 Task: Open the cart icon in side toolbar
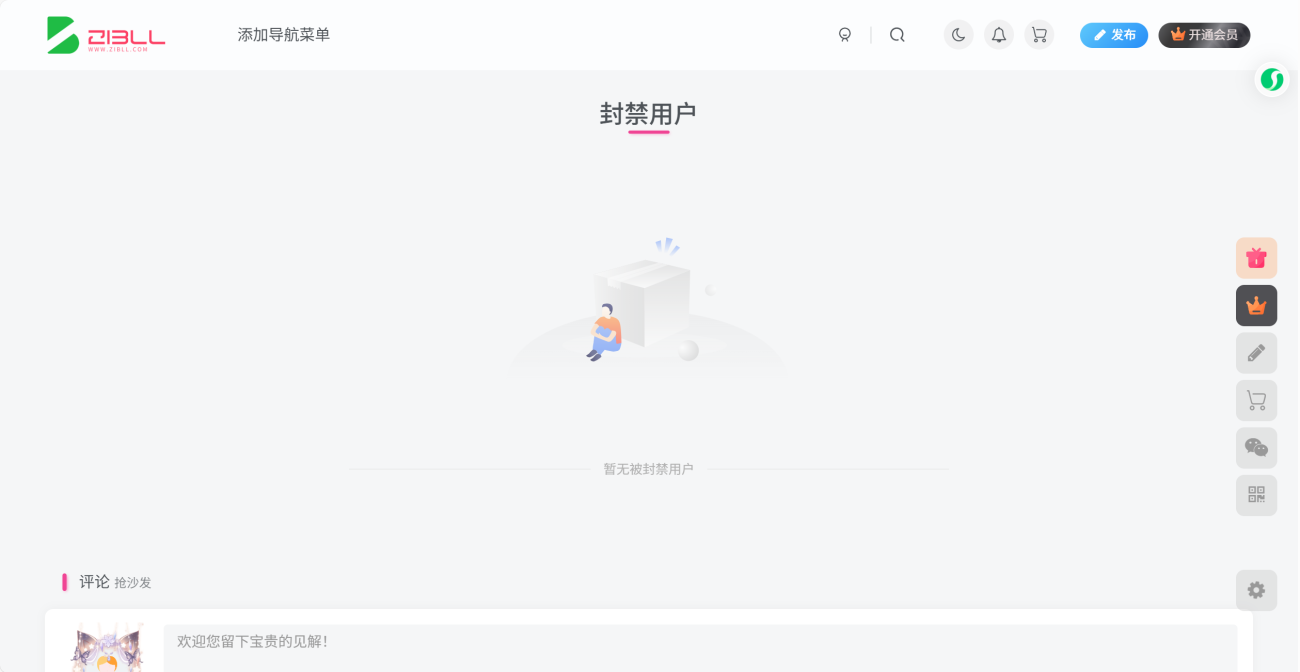1256,401
